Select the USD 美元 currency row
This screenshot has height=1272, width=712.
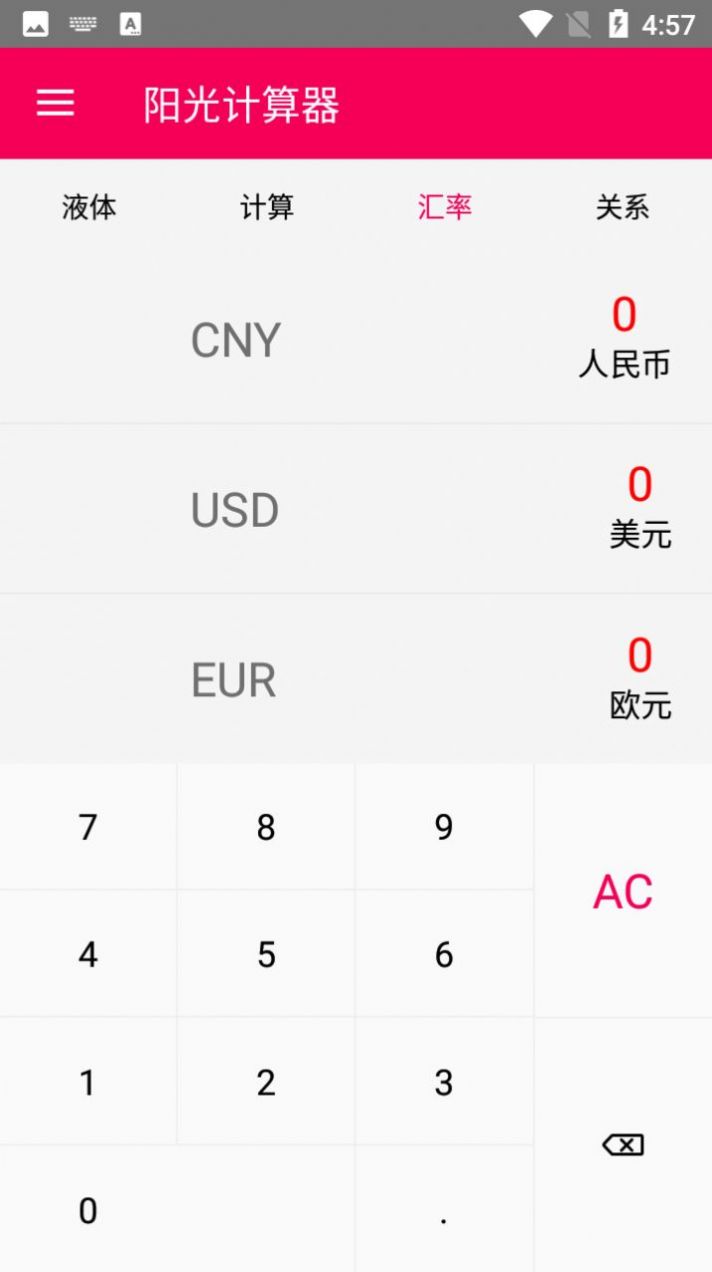click(356, 510)
